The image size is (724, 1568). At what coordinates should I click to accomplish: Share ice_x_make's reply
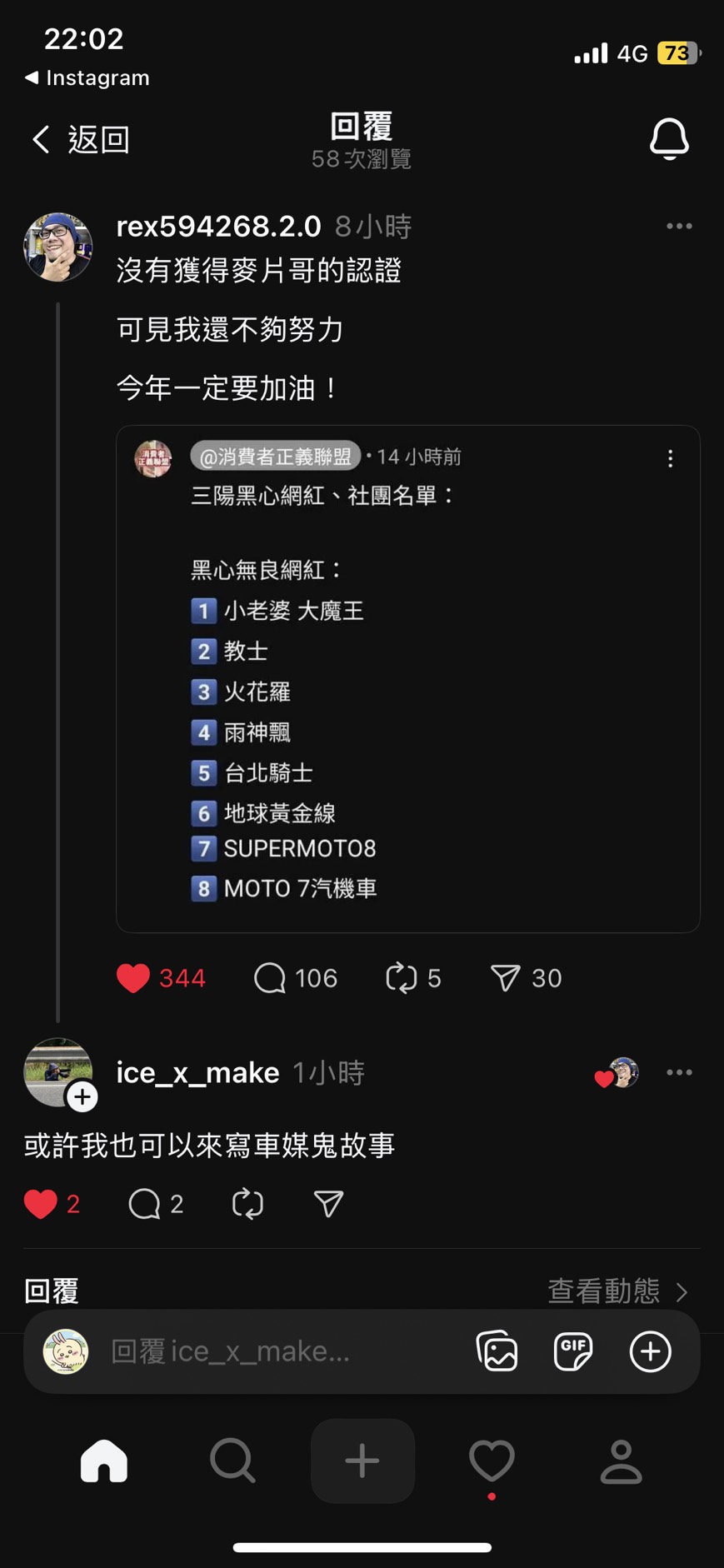point(328,1204)
